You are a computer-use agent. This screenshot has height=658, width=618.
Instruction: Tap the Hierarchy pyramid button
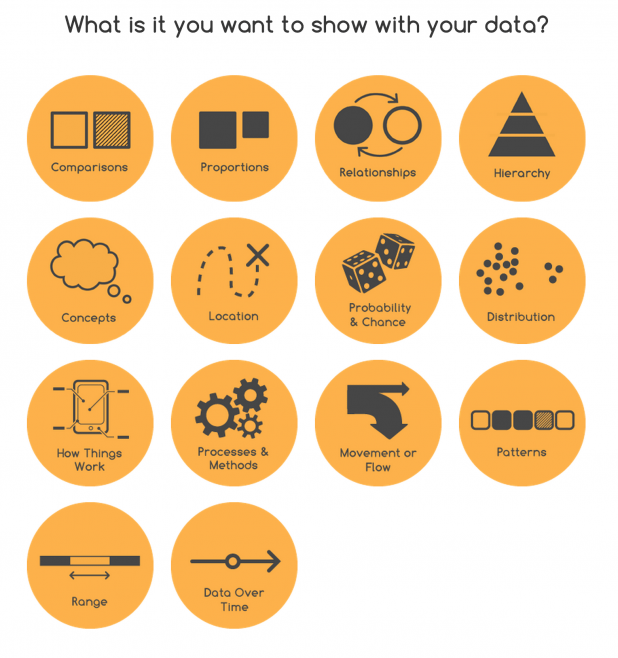(522, 138)
